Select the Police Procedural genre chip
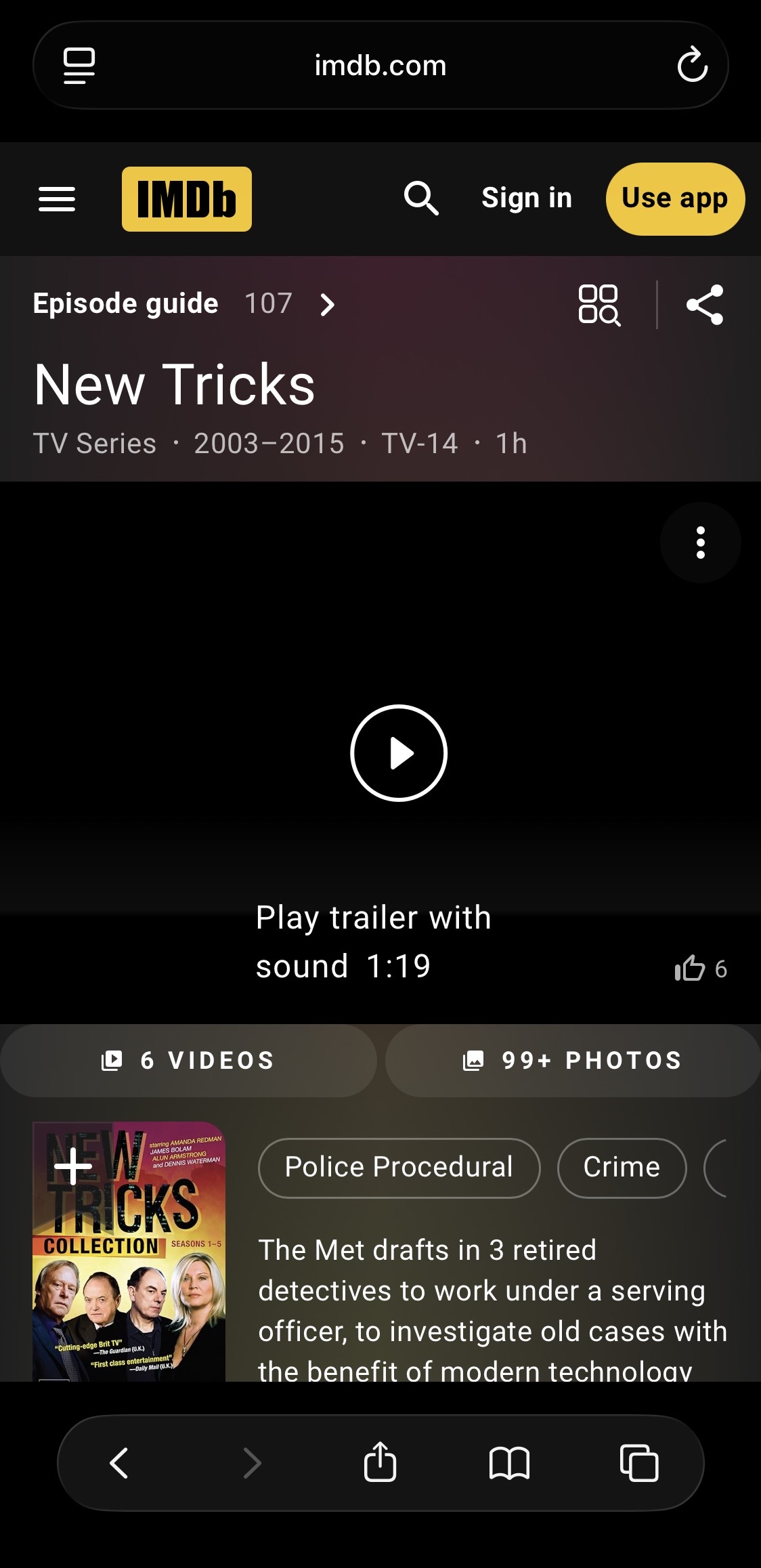The height and width of the screenshot is (1568, 761). click(x=399, y=1167)
